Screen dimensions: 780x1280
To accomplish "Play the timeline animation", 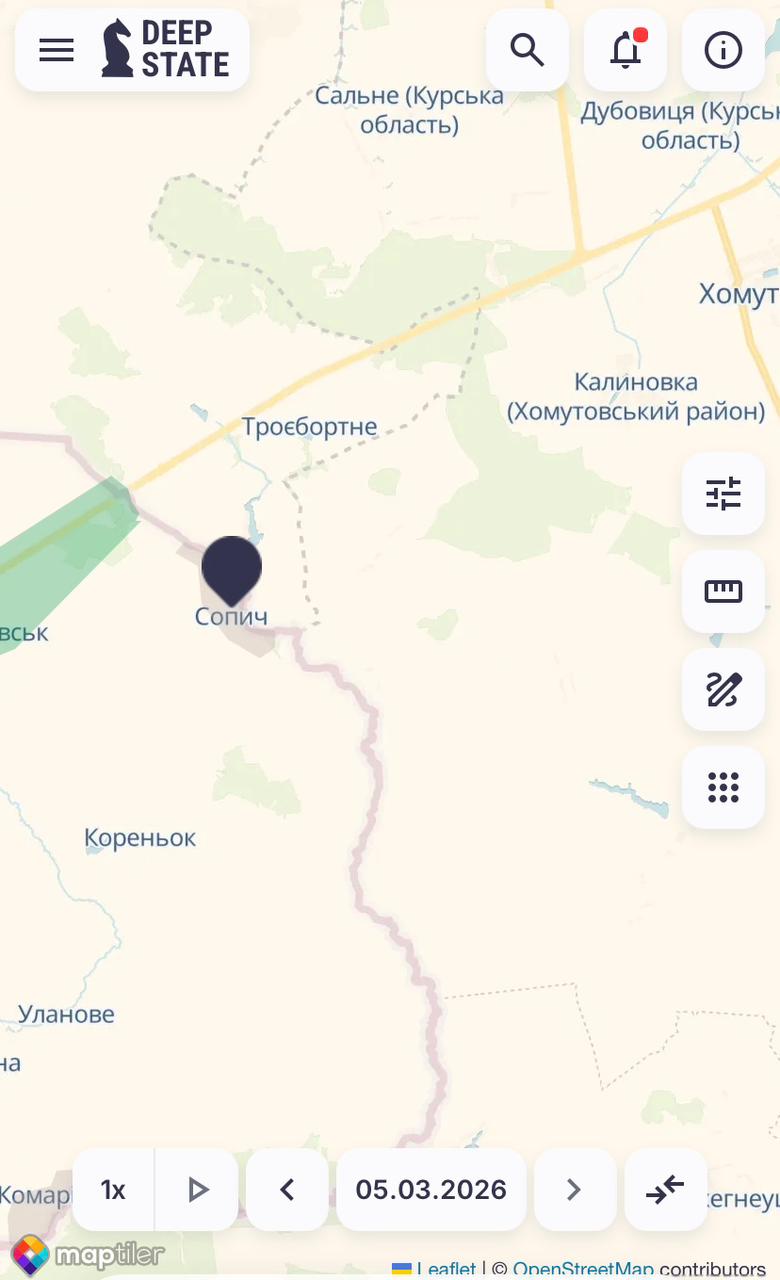I will pyautogui.click(x=198, y=1189).
